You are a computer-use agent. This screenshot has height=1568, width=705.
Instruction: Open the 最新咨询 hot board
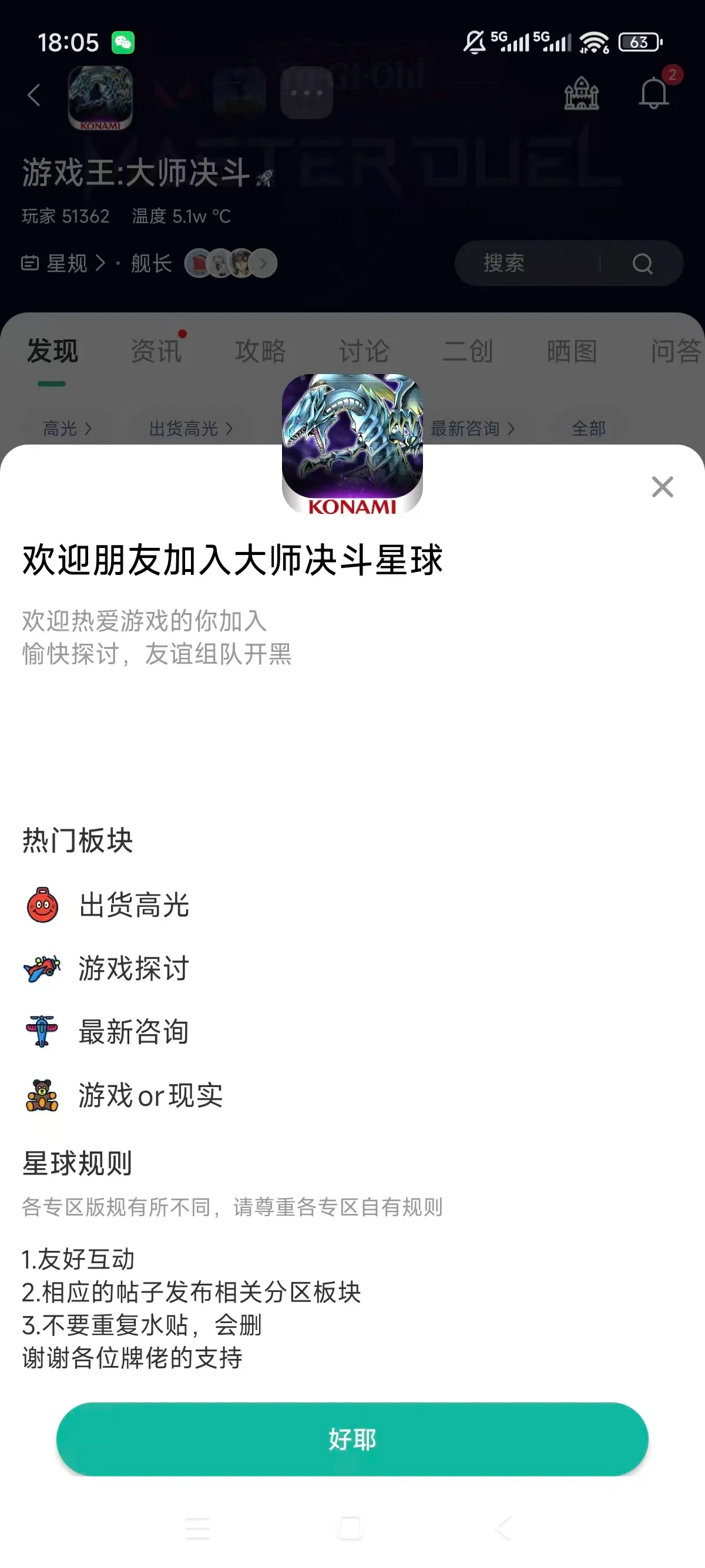point(134,1032)
